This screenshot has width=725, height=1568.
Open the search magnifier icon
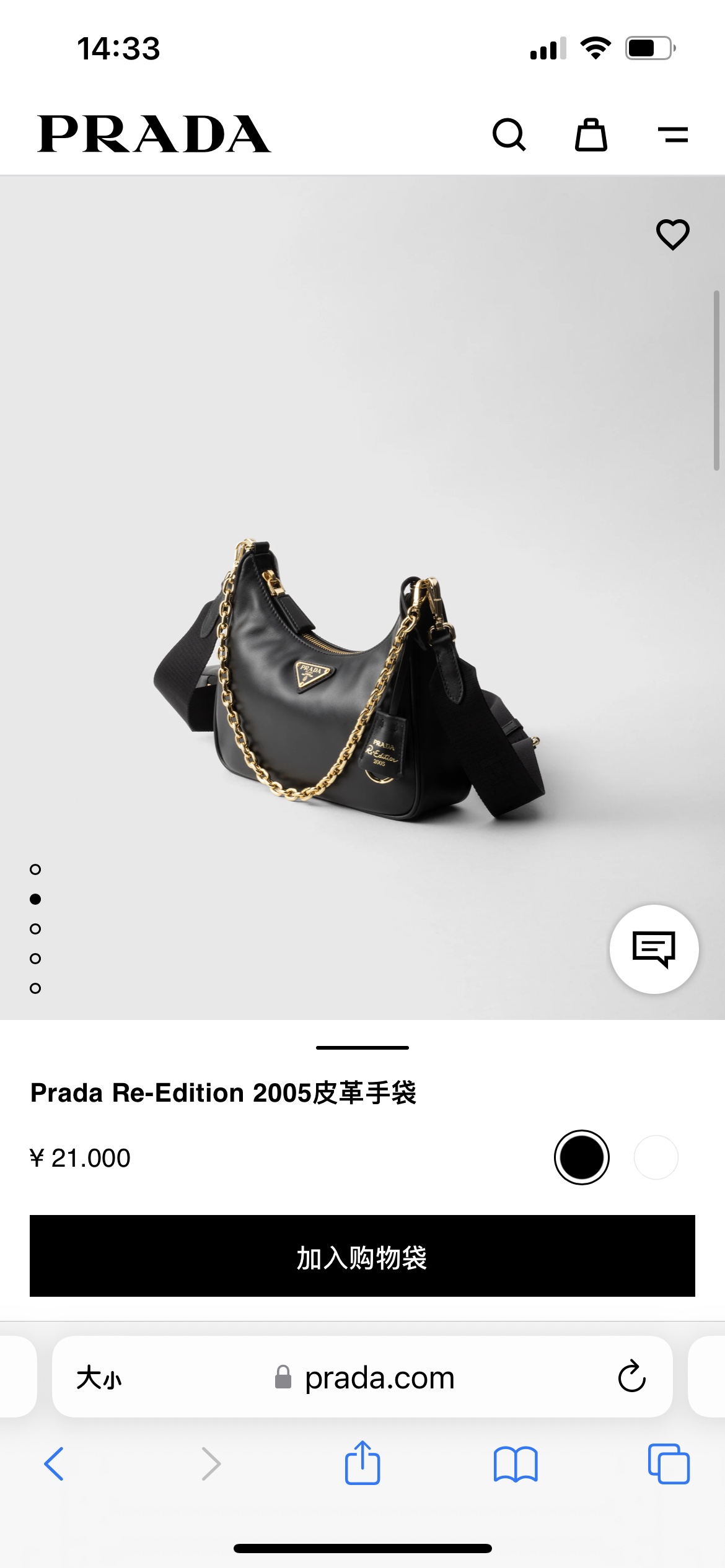(509, 134)
